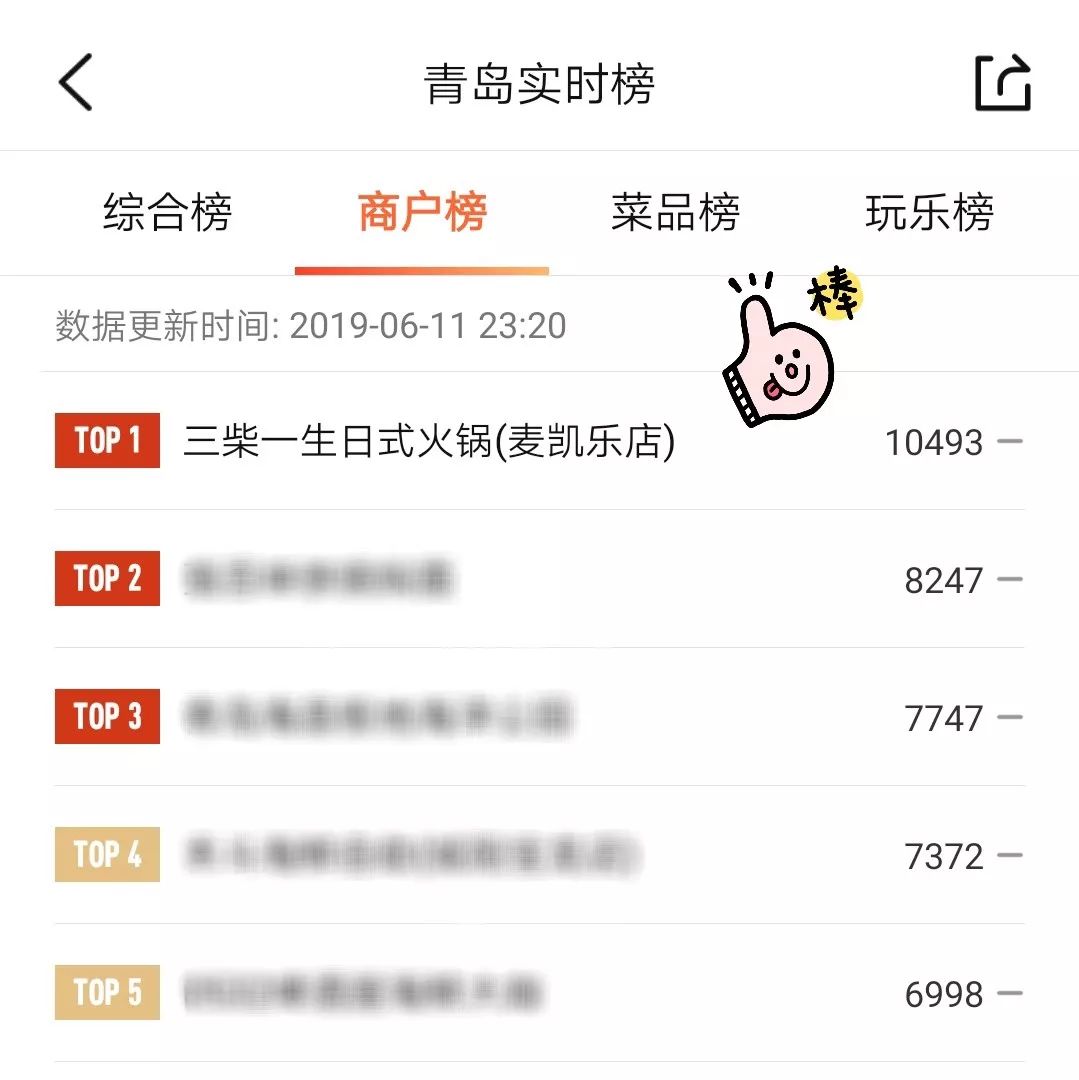Image resolution: width=1079 pixels, height=1080 pixels.
Task: Switch to the 菜品榜 tab
Action: pos(675,213)
